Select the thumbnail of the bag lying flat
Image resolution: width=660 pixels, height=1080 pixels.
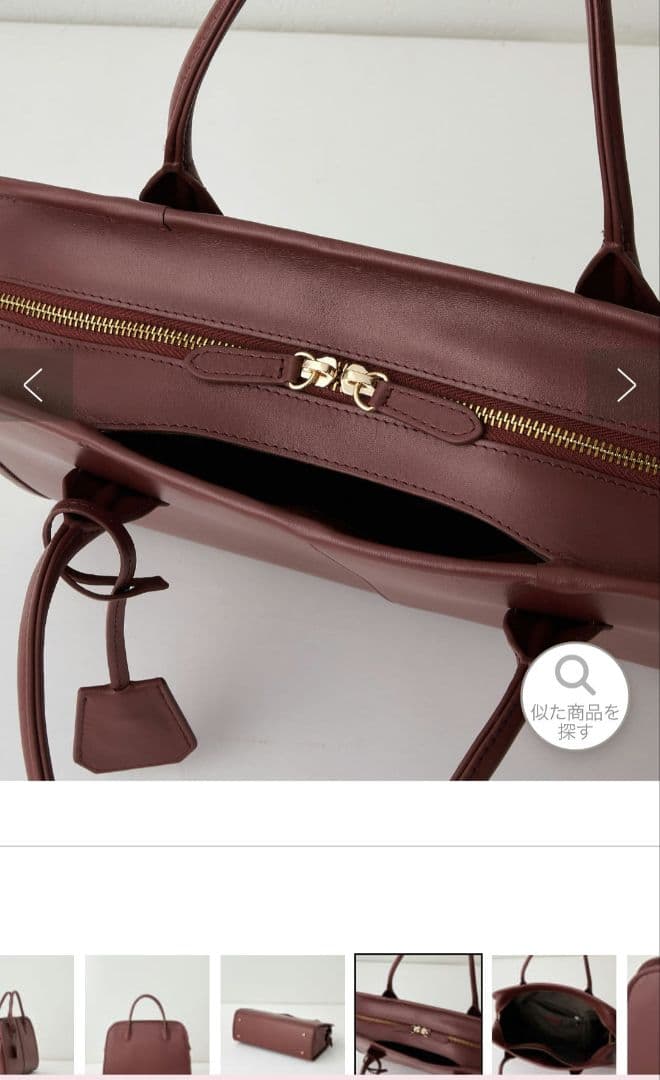[x=283, y=1014]
